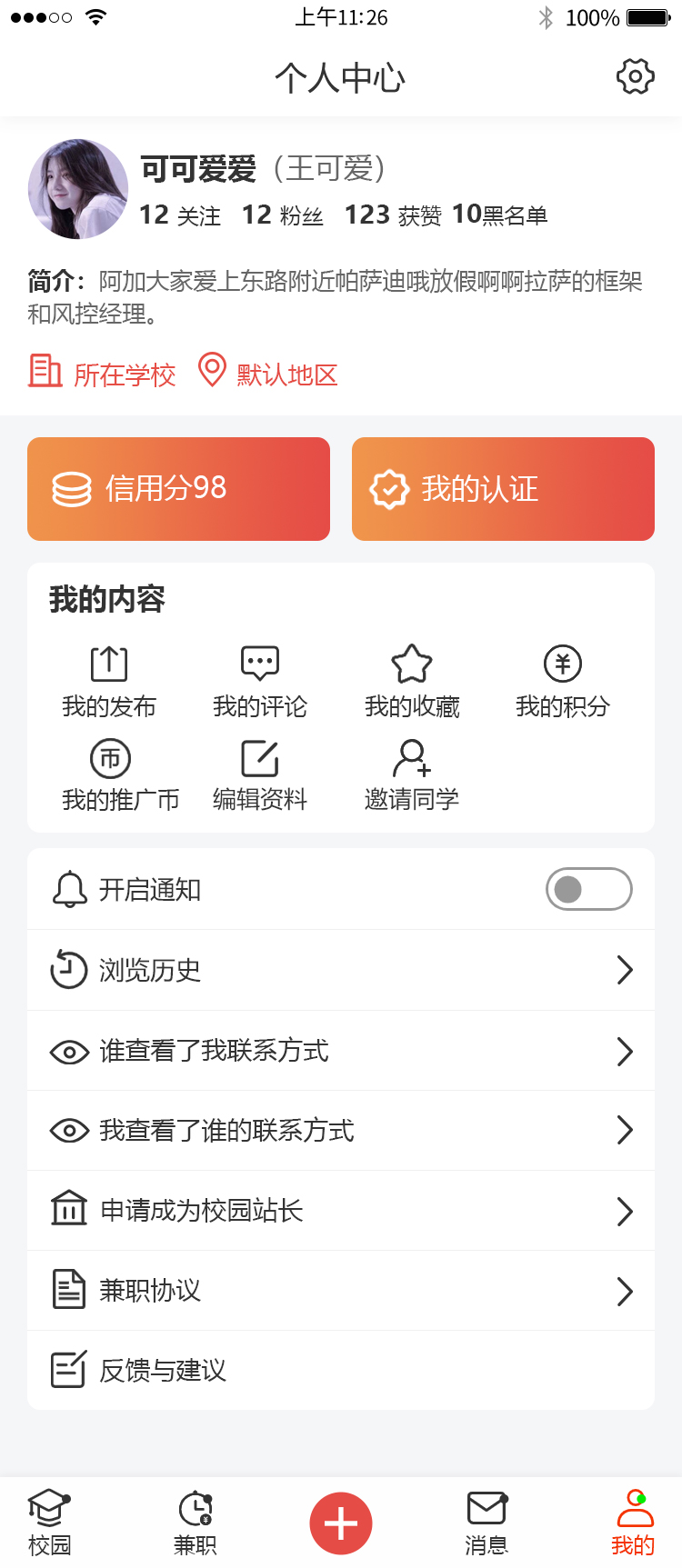
Task: Open 谁查看了我联系方式 row
Action: coord(341,1051)
